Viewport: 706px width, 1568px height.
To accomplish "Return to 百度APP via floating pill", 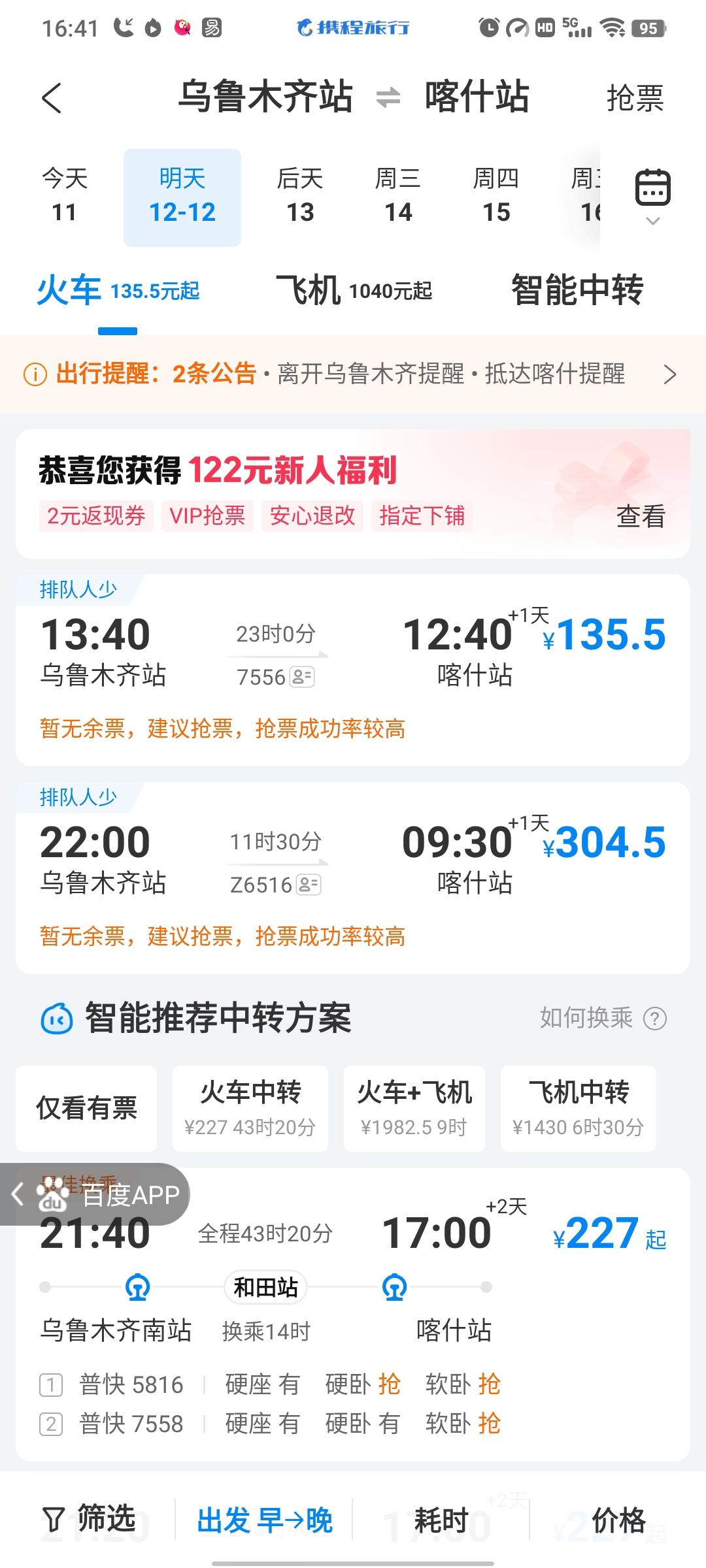I will coord(95,1194).
